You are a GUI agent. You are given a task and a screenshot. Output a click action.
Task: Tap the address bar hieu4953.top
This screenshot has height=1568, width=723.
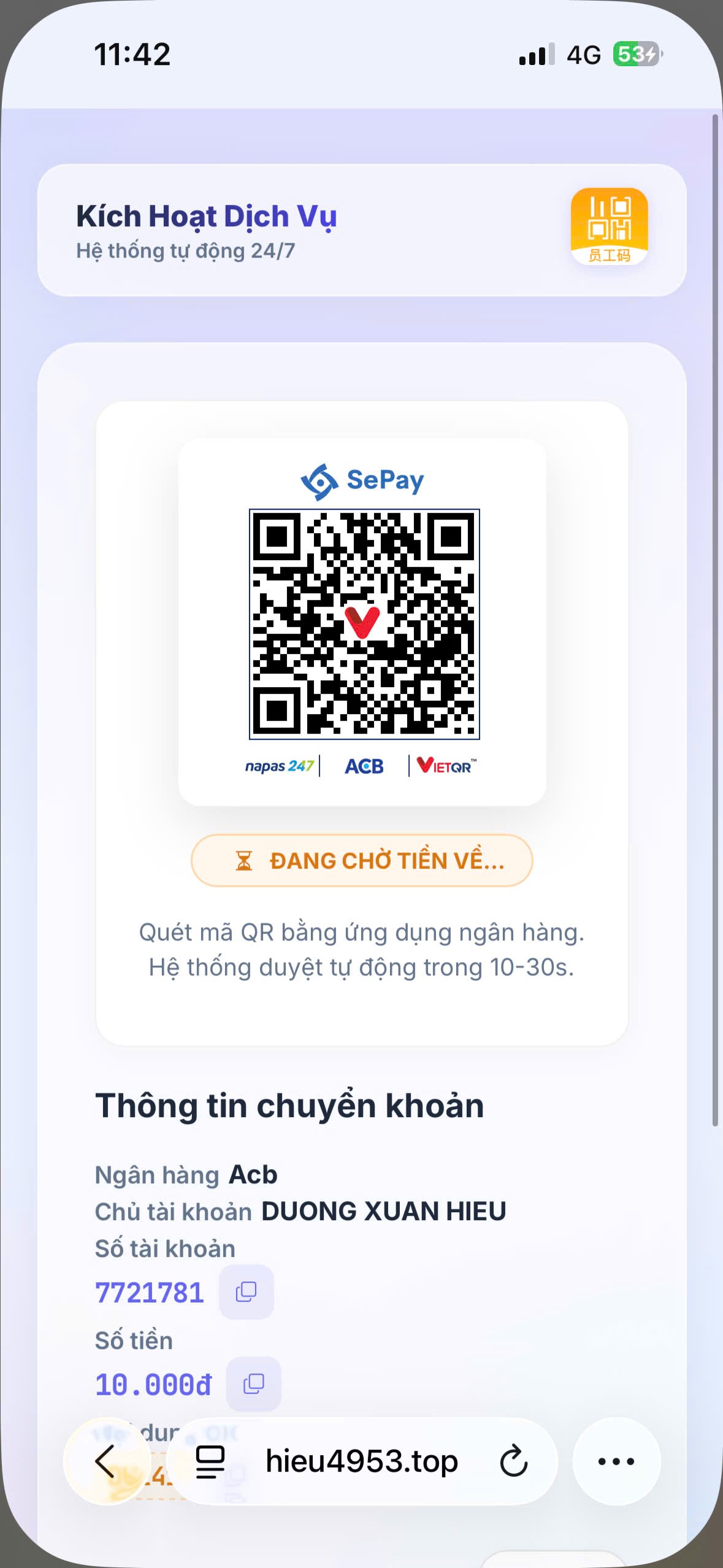(362, 1462)
